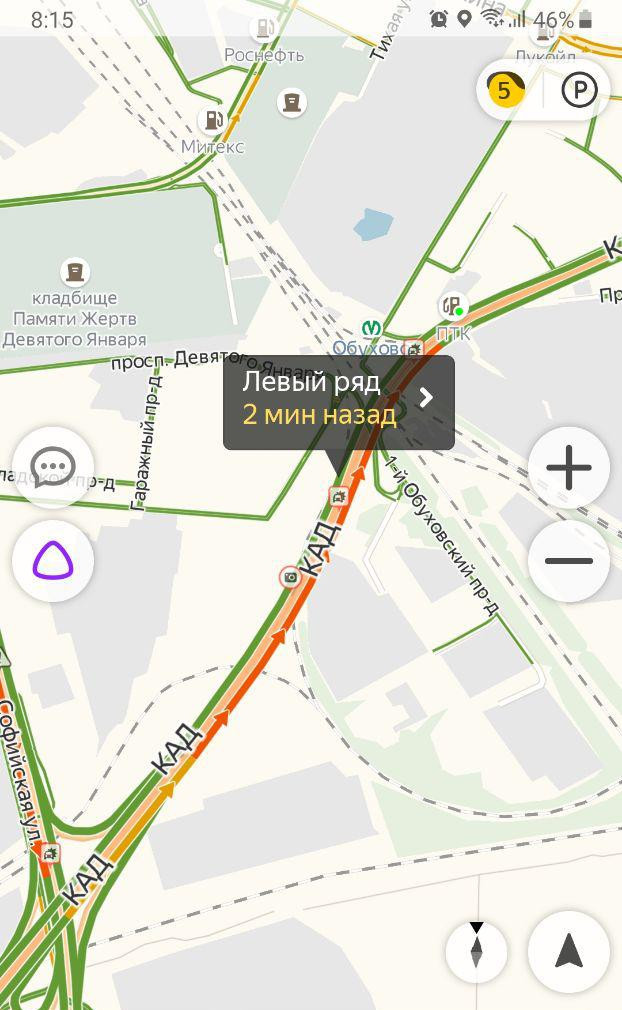Open the cemetery place marker
The width and height of the screenshot is (622, 1010).
click(75, 271)
